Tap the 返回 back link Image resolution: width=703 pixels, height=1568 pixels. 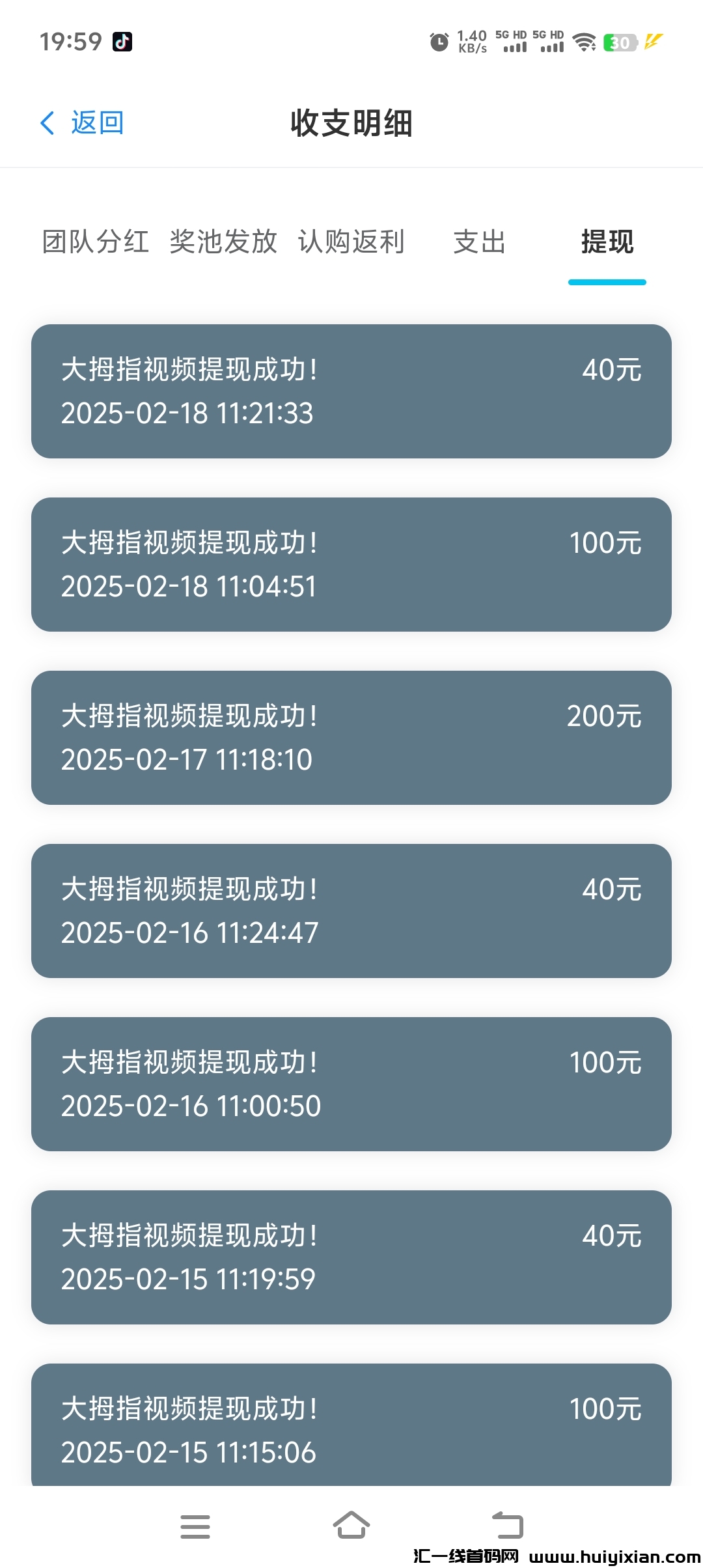click(96, 123)
